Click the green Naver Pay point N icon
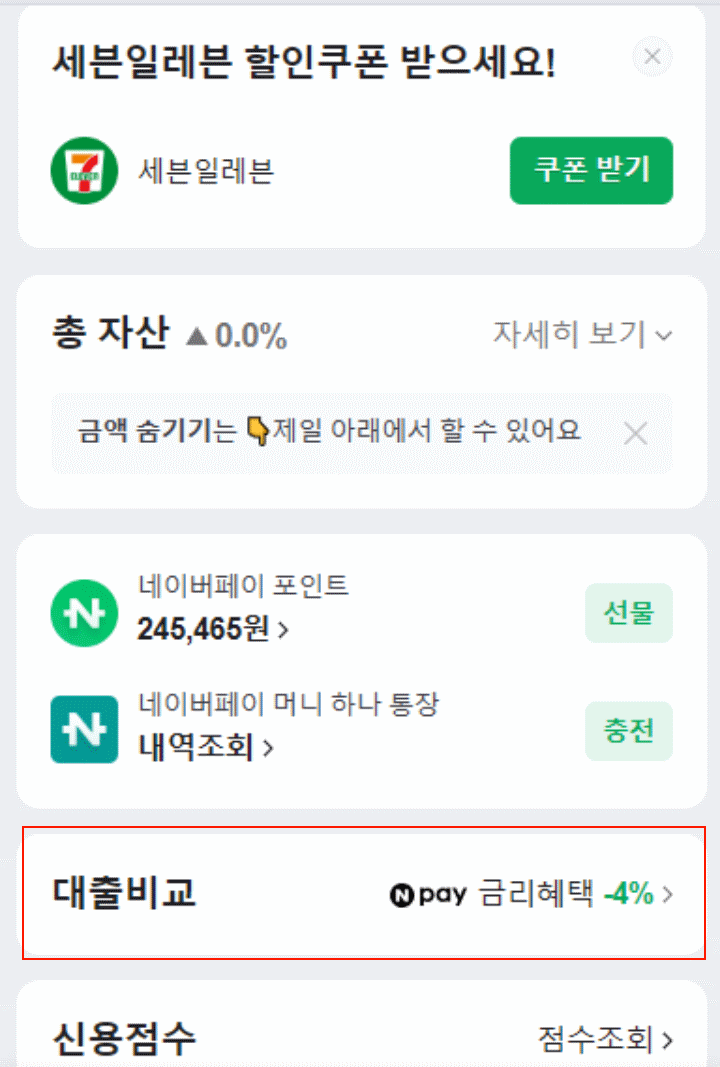The image size is (720, 1067). tap(84, 613)
